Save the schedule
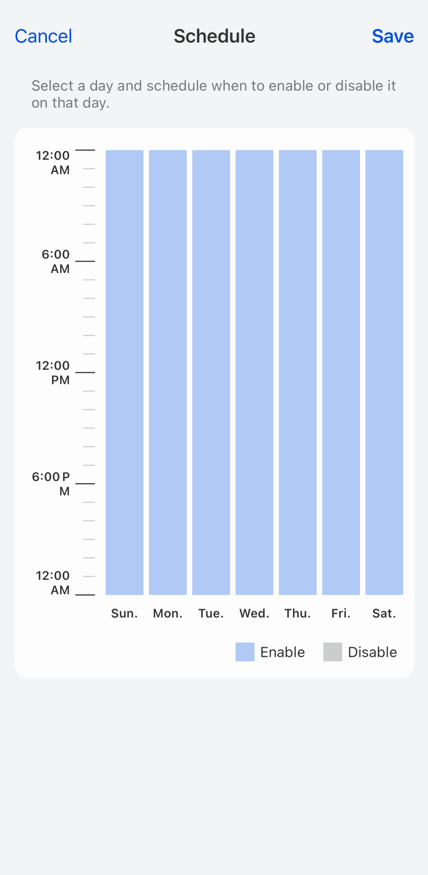The image size is (428, 875). coord(393,36)
